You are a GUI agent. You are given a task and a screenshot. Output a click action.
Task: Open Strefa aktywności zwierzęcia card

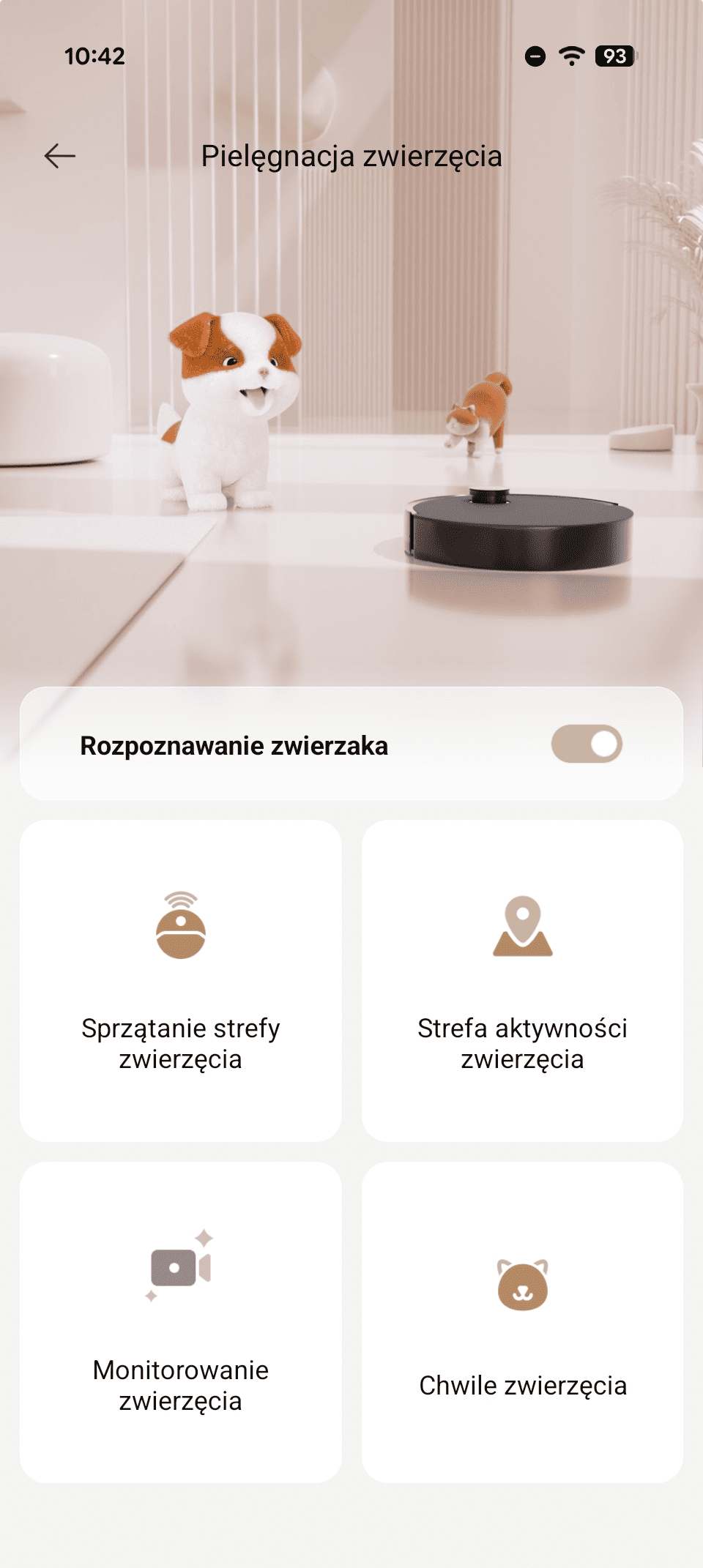pyautogui.click(x=522, y=980)
